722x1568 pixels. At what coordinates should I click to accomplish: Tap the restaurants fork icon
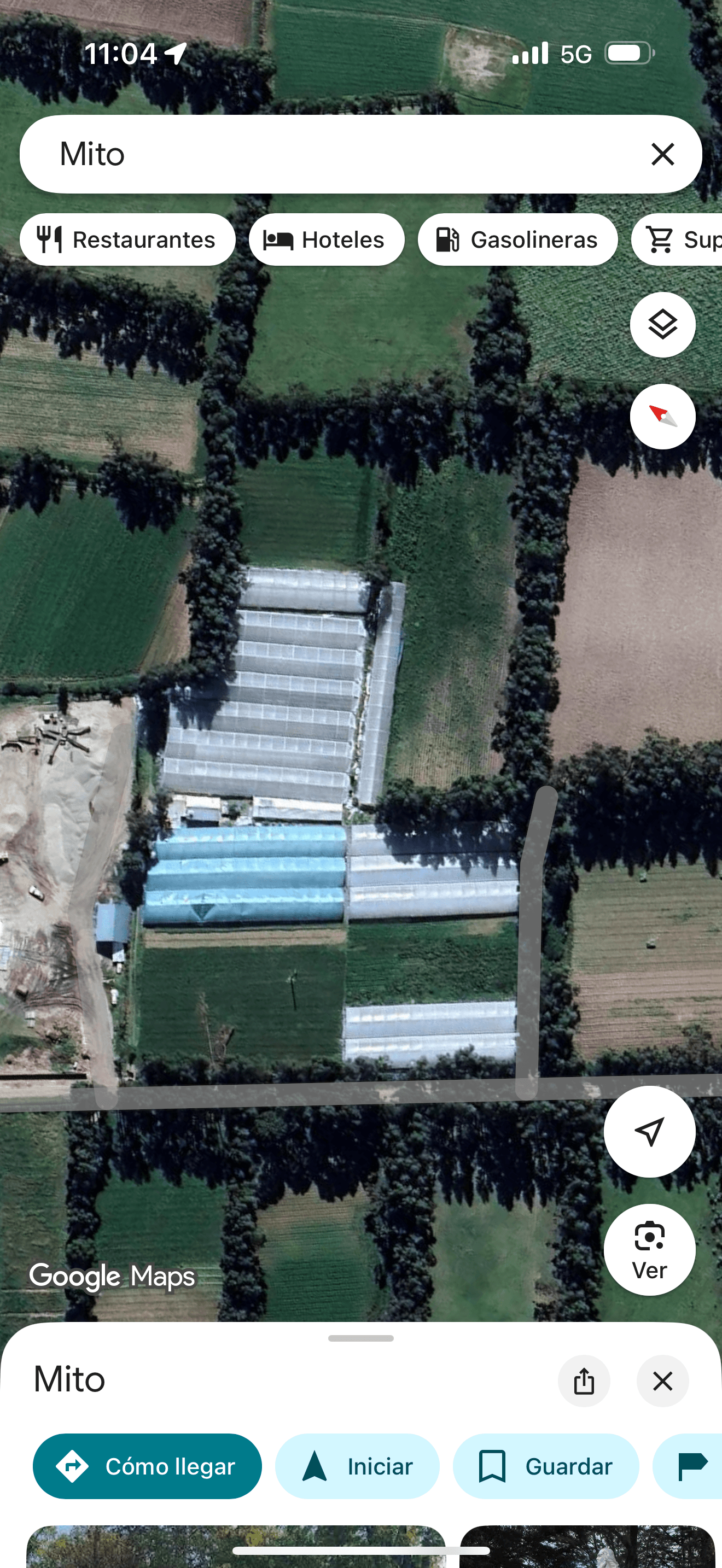click(x=51, y=239)
